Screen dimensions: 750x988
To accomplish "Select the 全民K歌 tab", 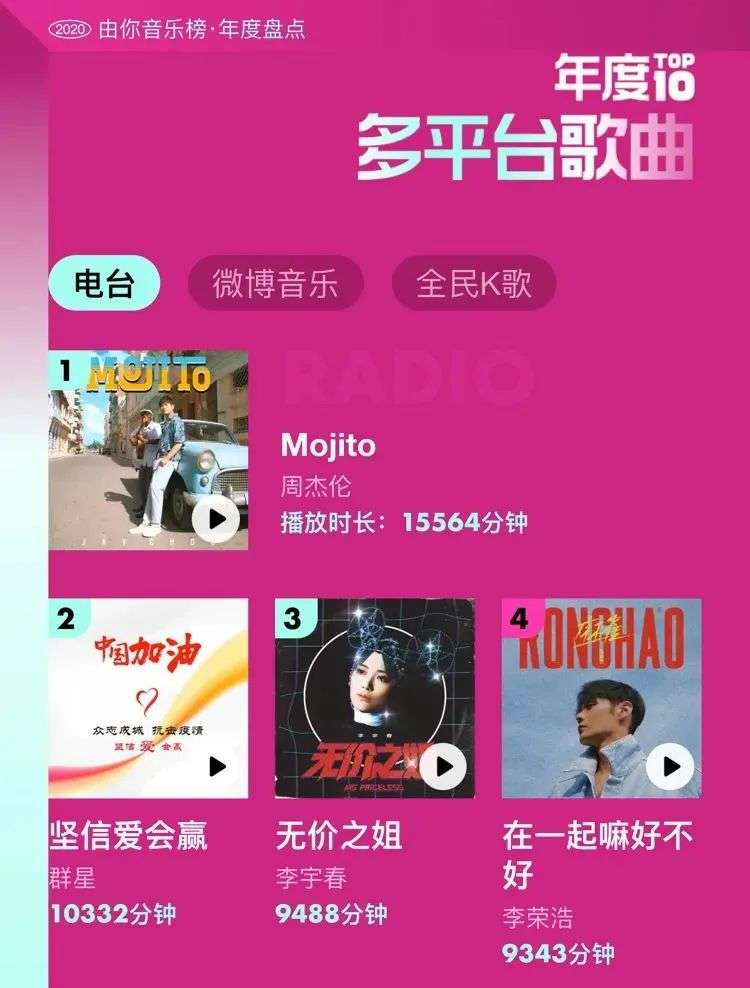I will 473,284.
